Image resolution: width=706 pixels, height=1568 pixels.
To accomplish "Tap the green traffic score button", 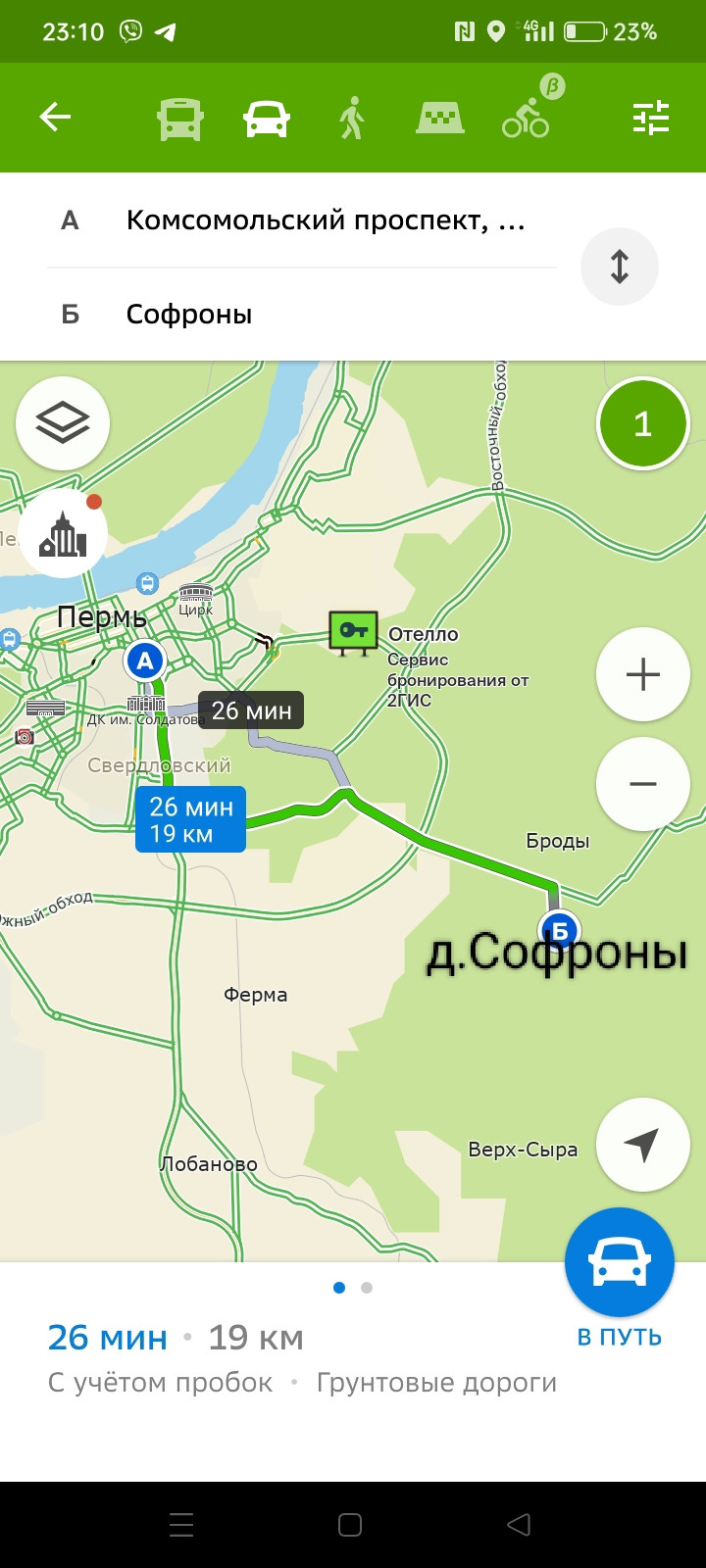I will click(x=643, y=423).
